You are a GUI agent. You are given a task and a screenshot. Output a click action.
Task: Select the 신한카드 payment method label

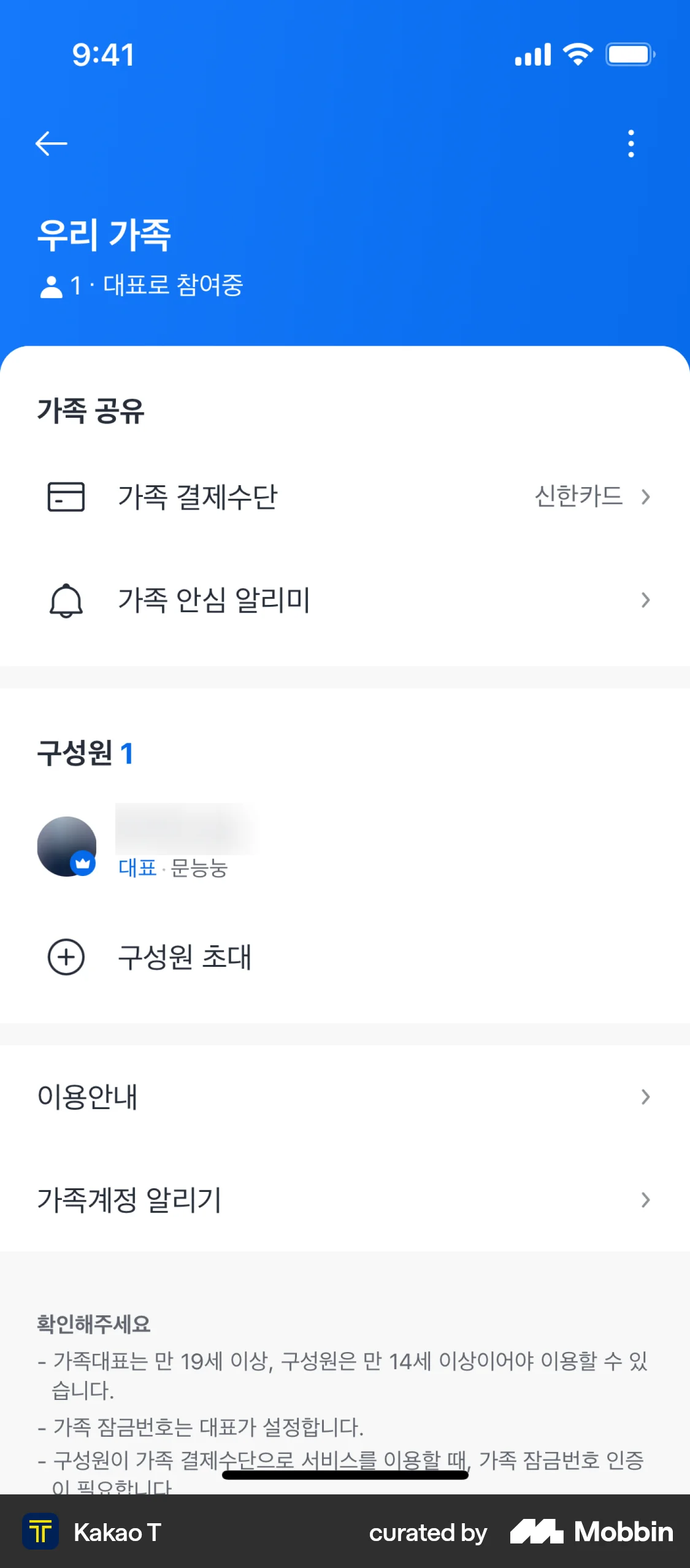tap(578, 497)
